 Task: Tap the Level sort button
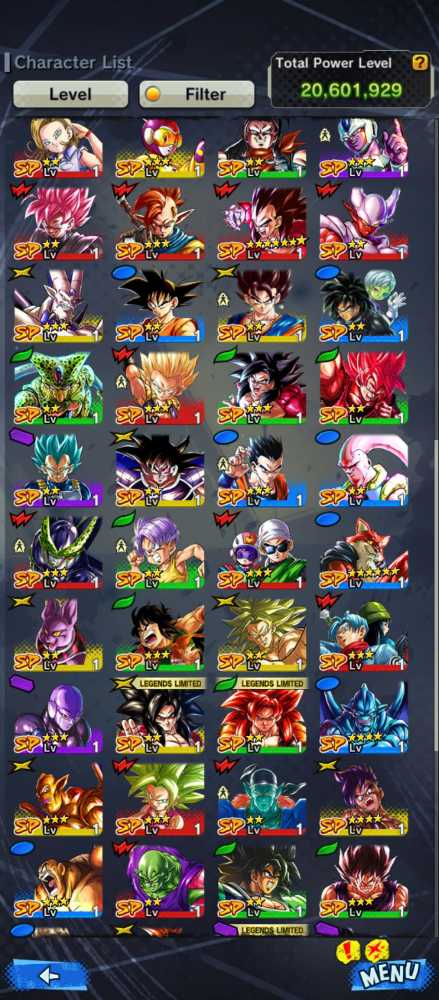[70, 94]
